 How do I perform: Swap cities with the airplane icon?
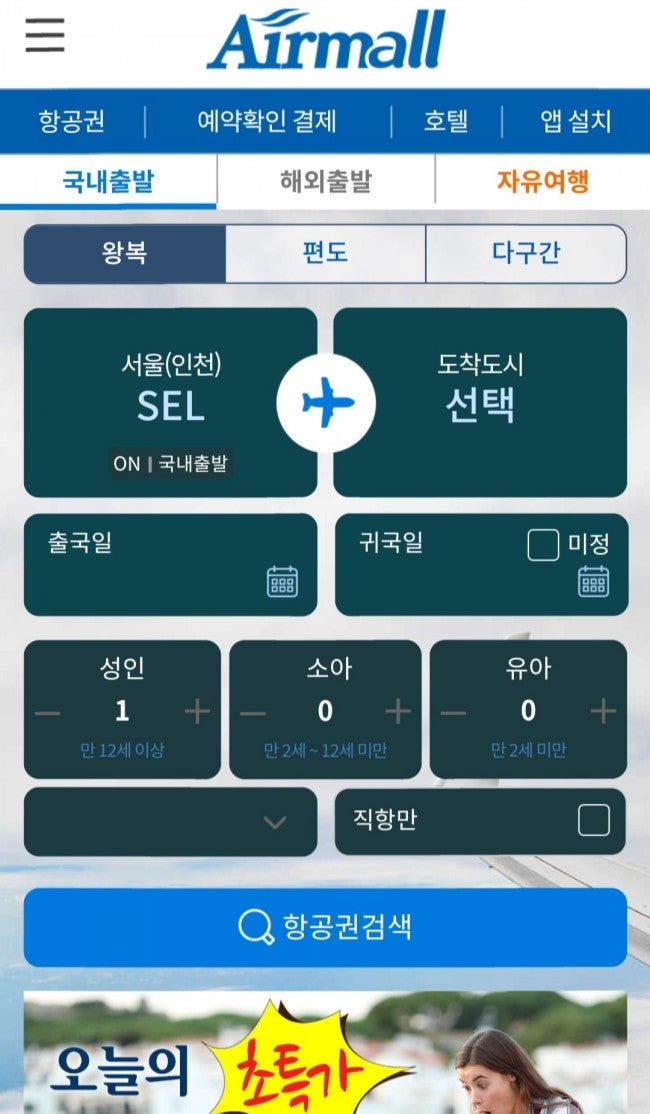click(x=326, y=403)
